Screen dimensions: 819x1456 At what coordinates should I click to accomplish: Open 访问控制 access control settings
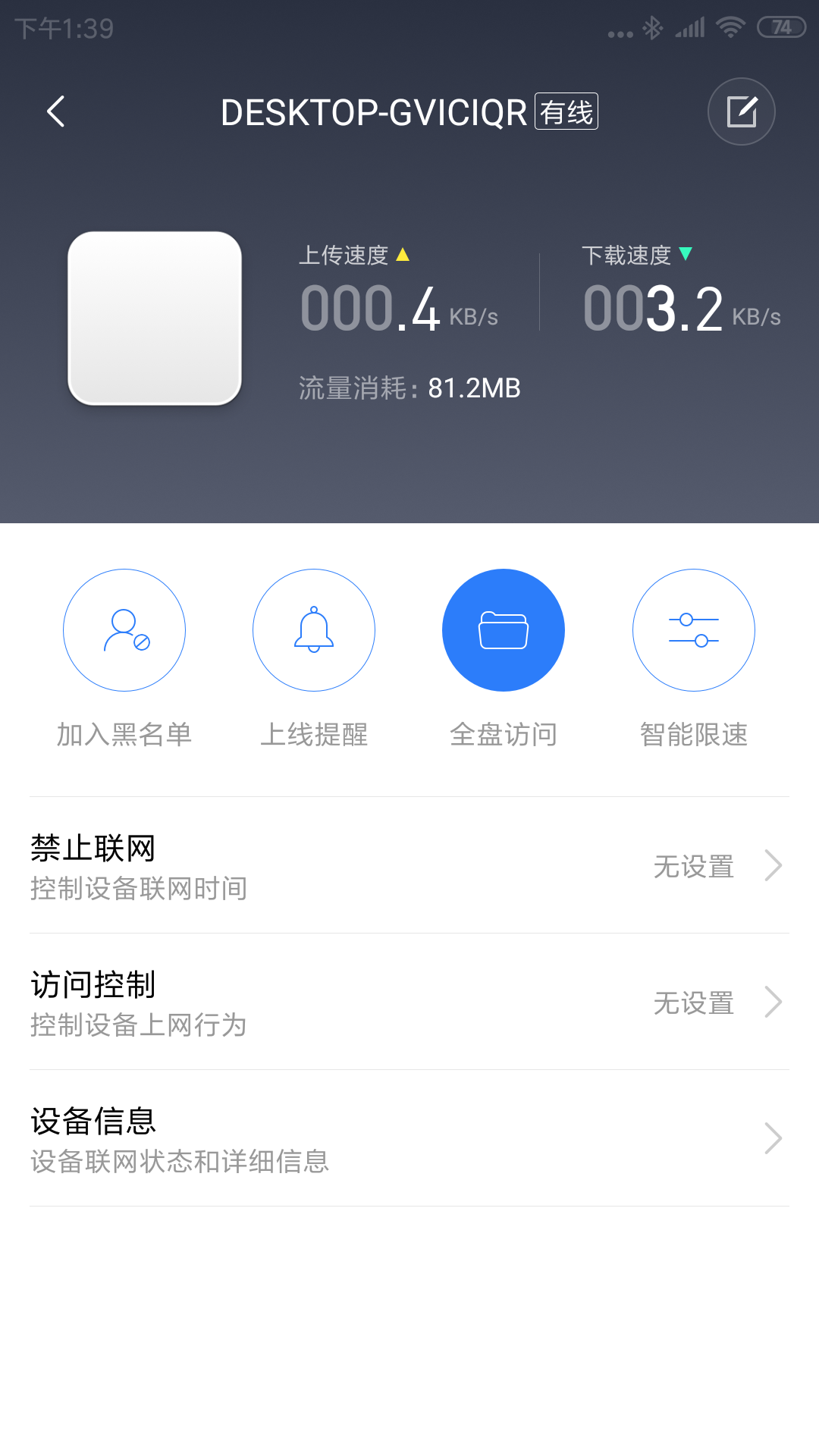point(409,1002)
